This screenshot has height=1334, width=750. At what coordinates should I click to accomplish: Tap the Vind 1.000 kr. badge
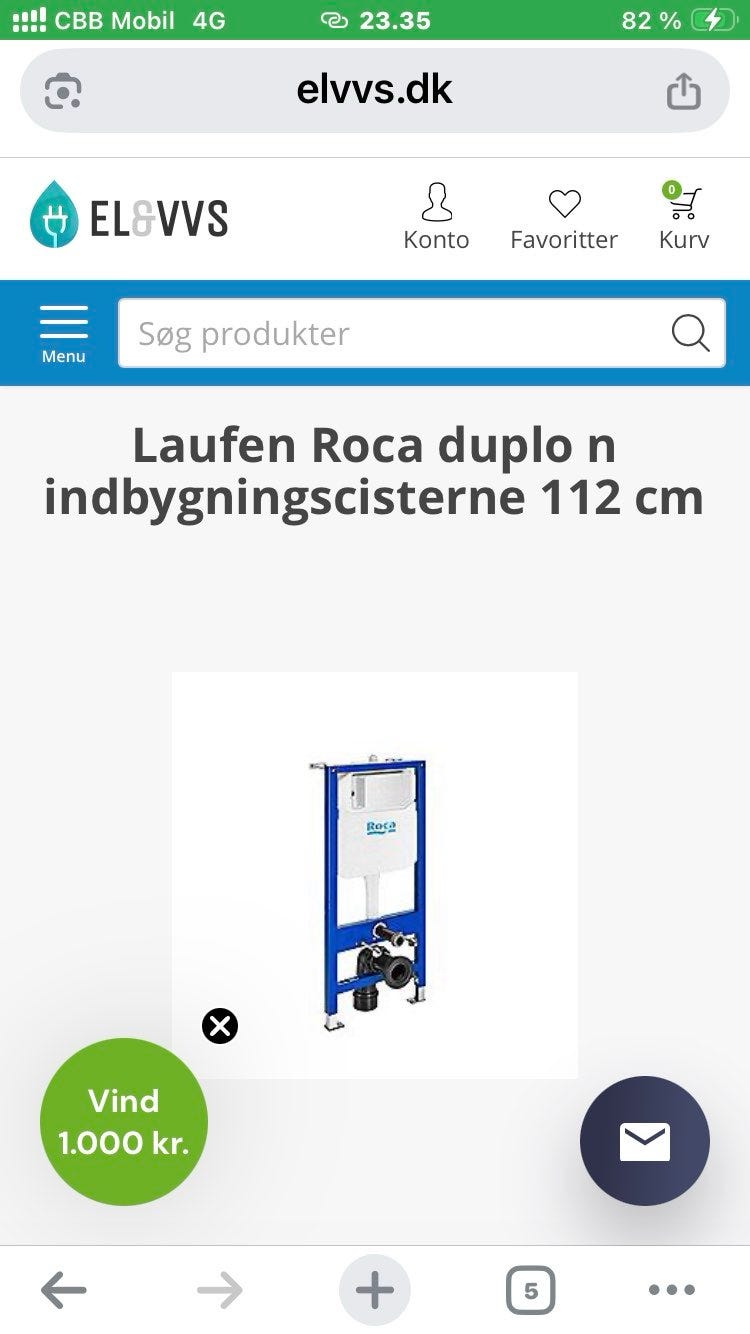click(x=124, y=1122)
